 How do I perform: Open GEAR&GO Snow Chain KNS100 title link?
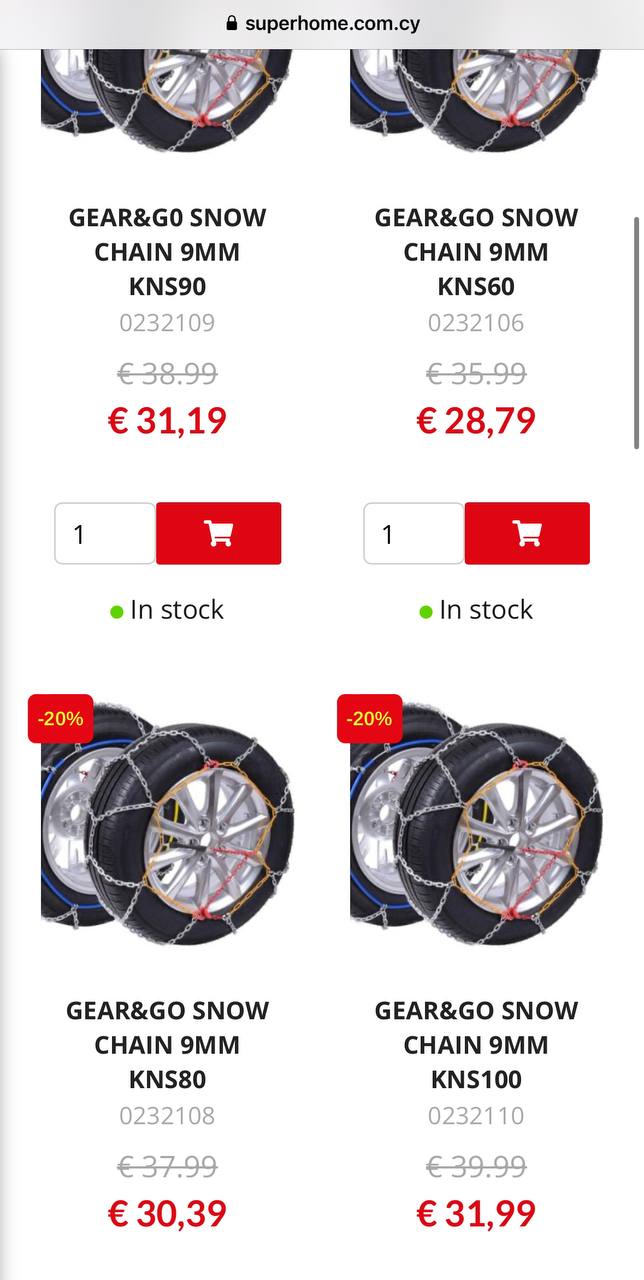(x=476, y=1045)
